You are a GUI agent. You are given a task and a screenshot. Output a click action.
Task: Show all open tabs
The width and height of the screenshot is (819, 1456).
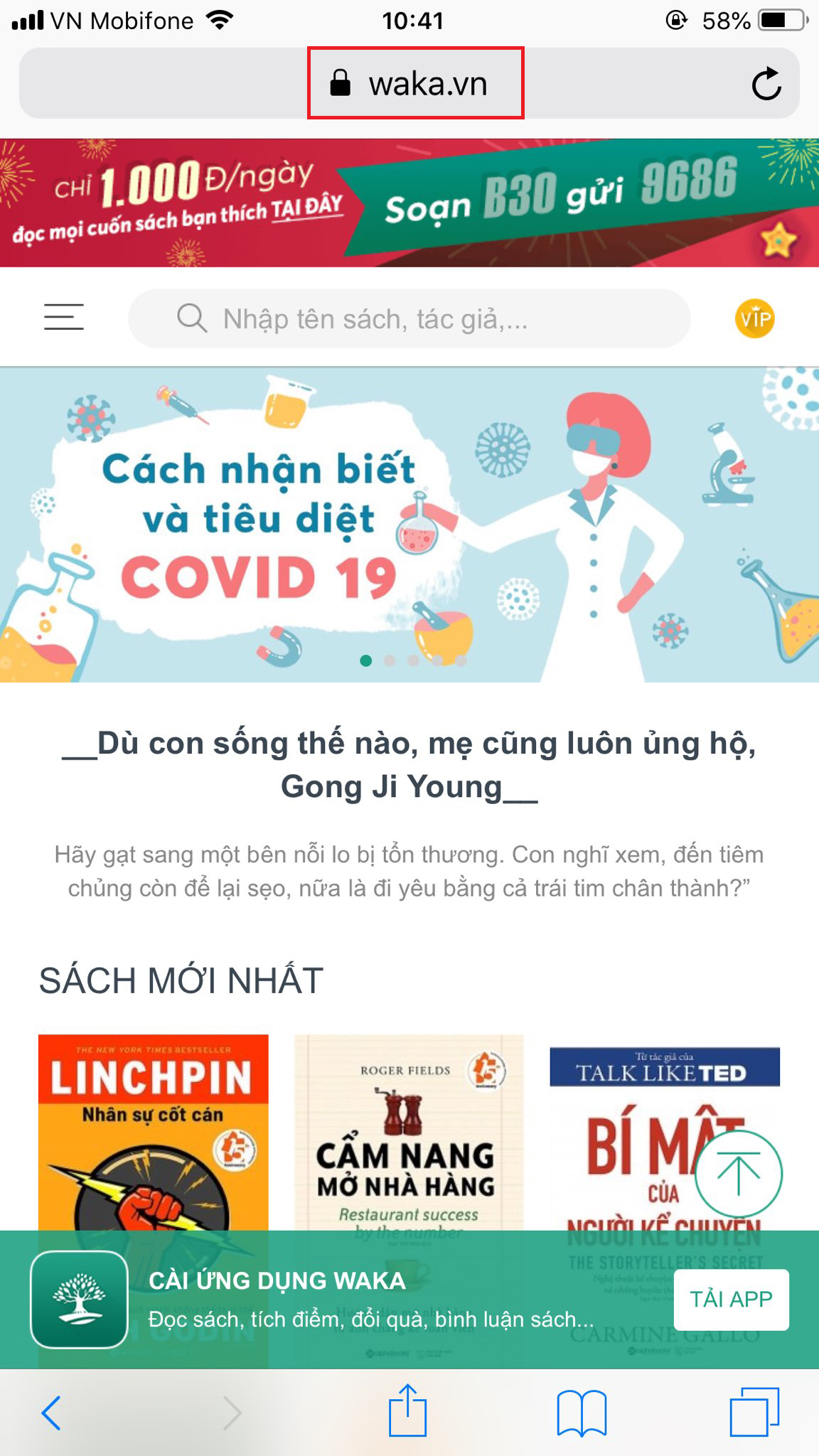[x=754, y=1412]
